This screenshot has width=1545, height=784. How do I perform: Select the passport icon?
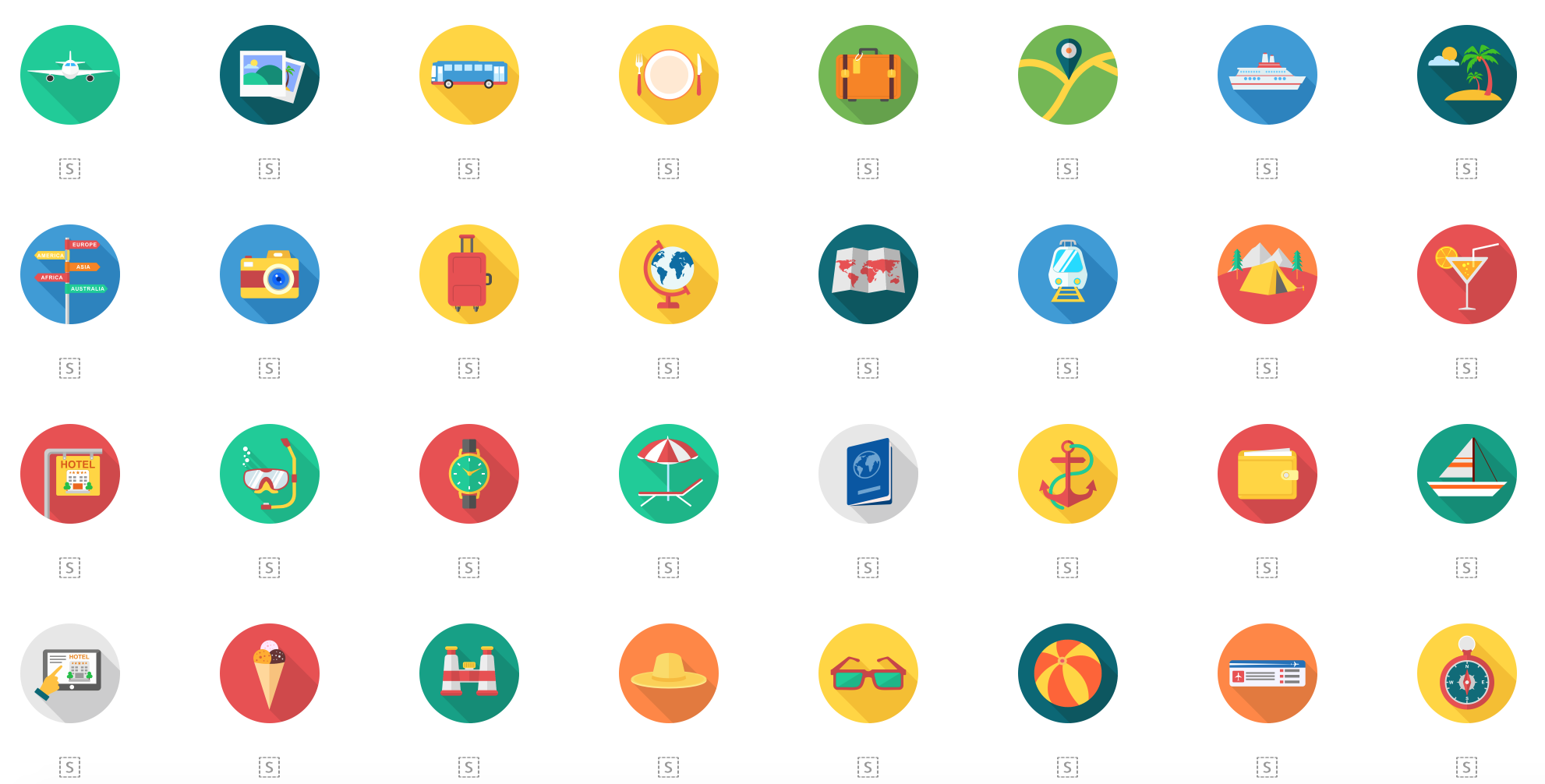coord(868,474)
